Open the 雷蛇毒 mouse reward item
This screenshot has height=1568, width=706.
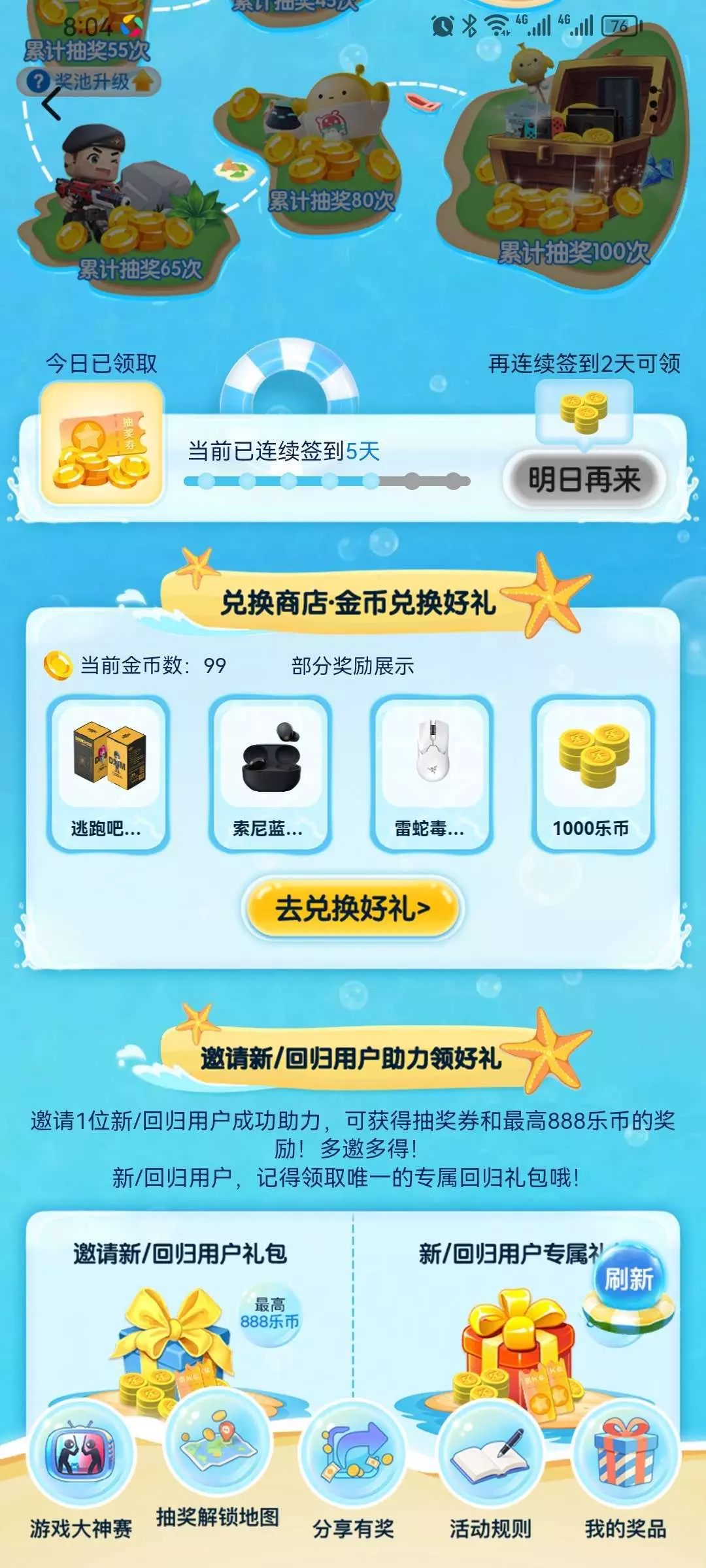click(x=431, y=774)
